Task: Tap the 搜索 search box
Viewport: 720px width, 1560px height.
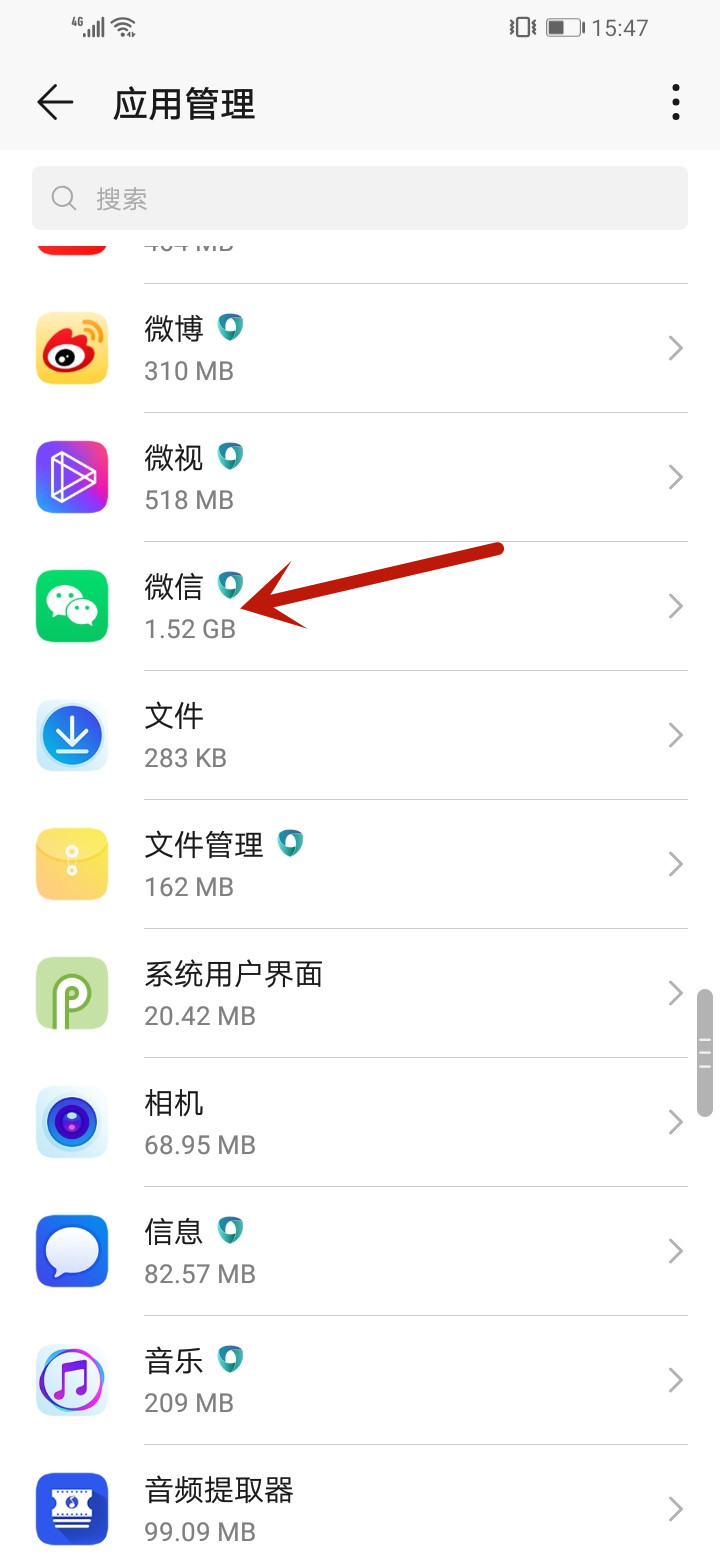Action: (x=360, y=198)
